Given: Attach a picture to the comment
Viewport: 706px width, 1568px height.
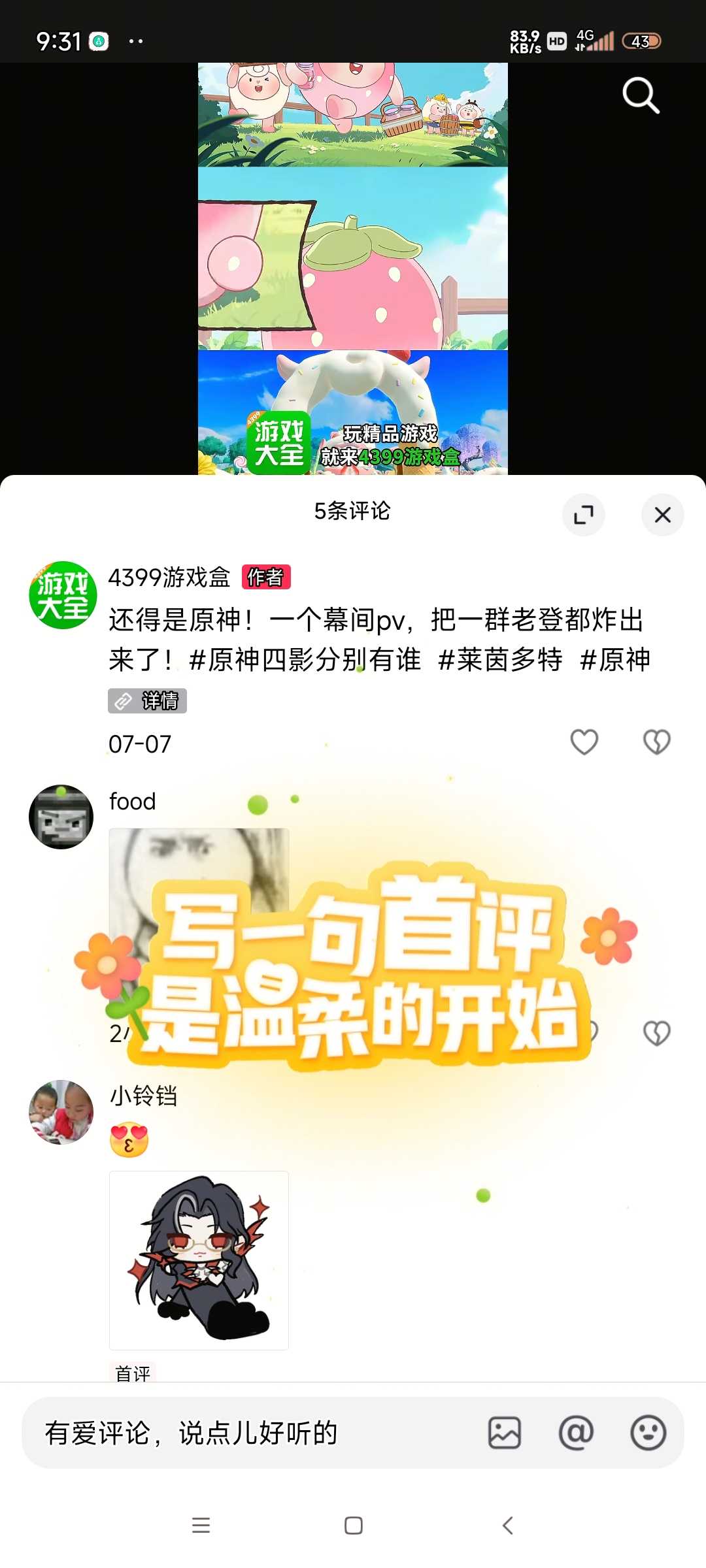Looking at the screenshot, I should [x=505, y=1433].
